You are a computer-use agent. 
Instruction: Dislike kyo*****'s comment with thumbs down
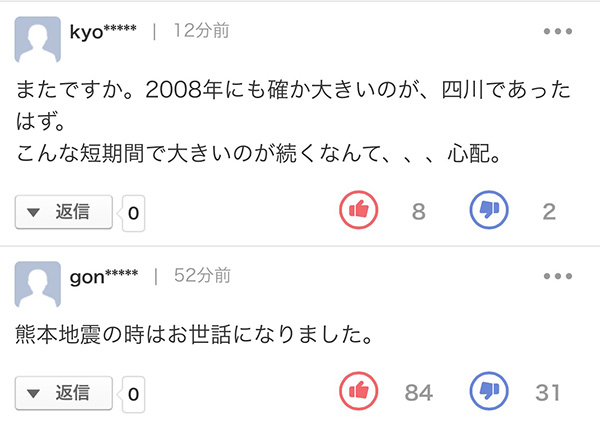point(489,211)
